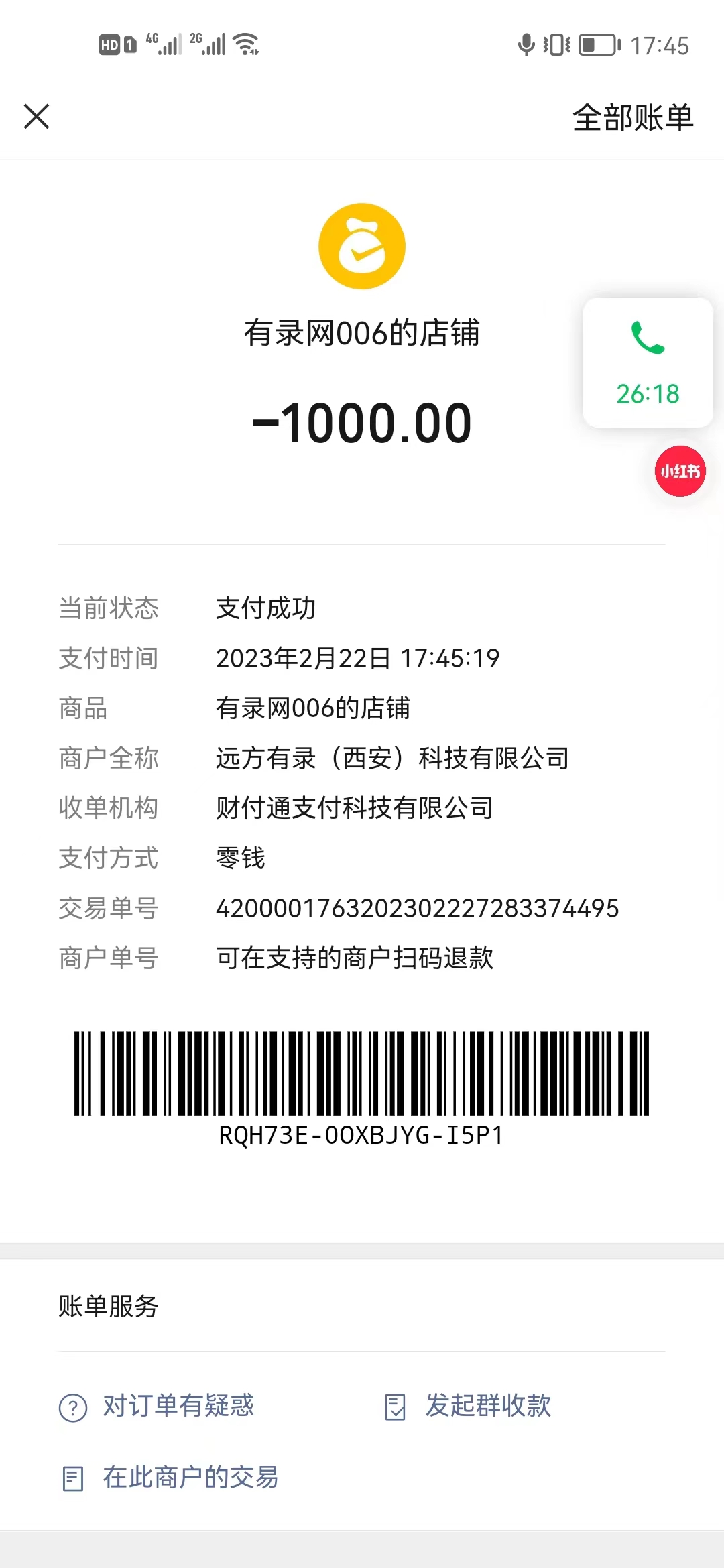This screenshot has width=724, height=1568.
Task: Open the 小红书 floating bubble
Action: 680,471
